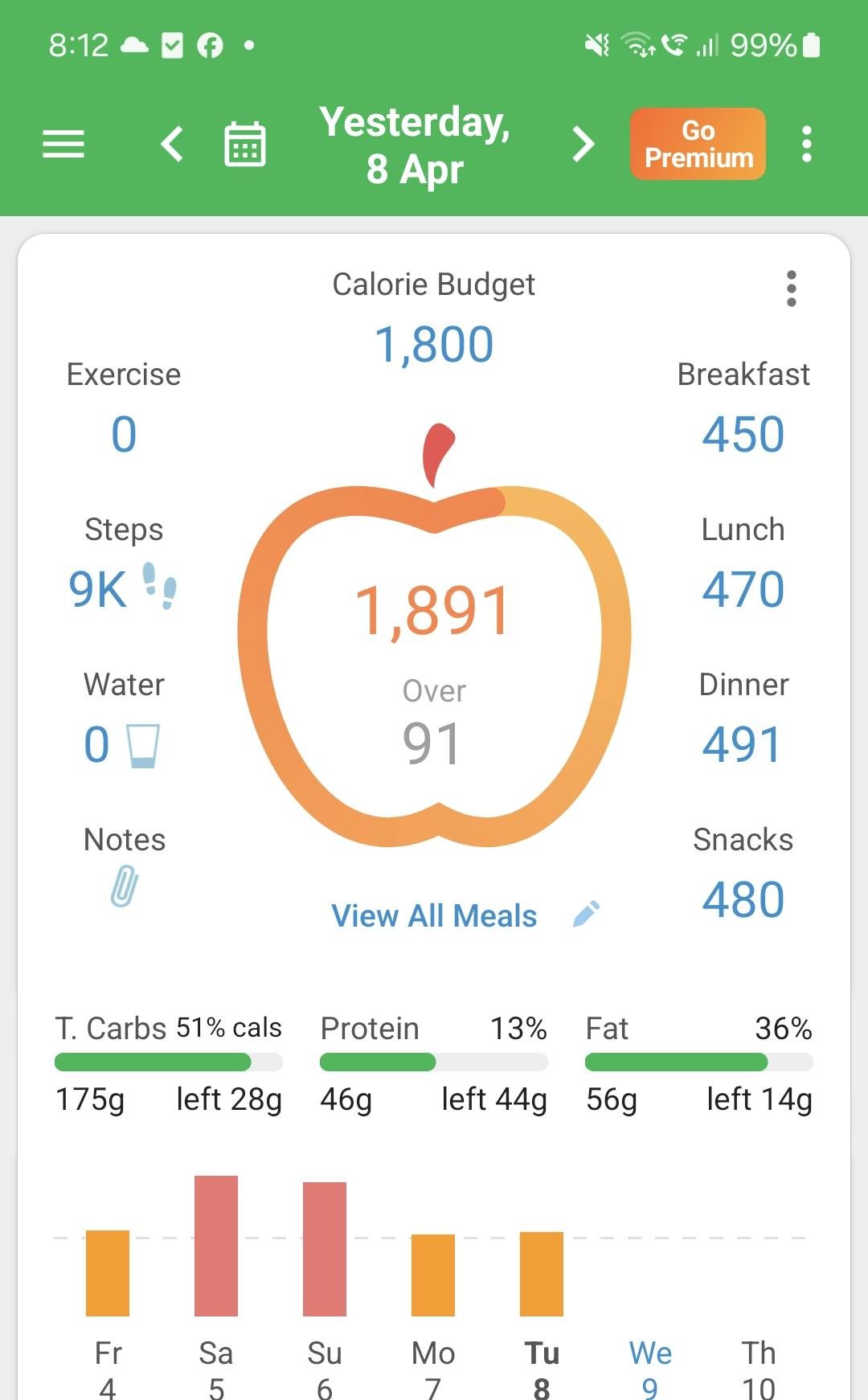The height and width of the screenshot is (1400, 868).
Task: Open the calendar date picker
Action: point(244,145)
